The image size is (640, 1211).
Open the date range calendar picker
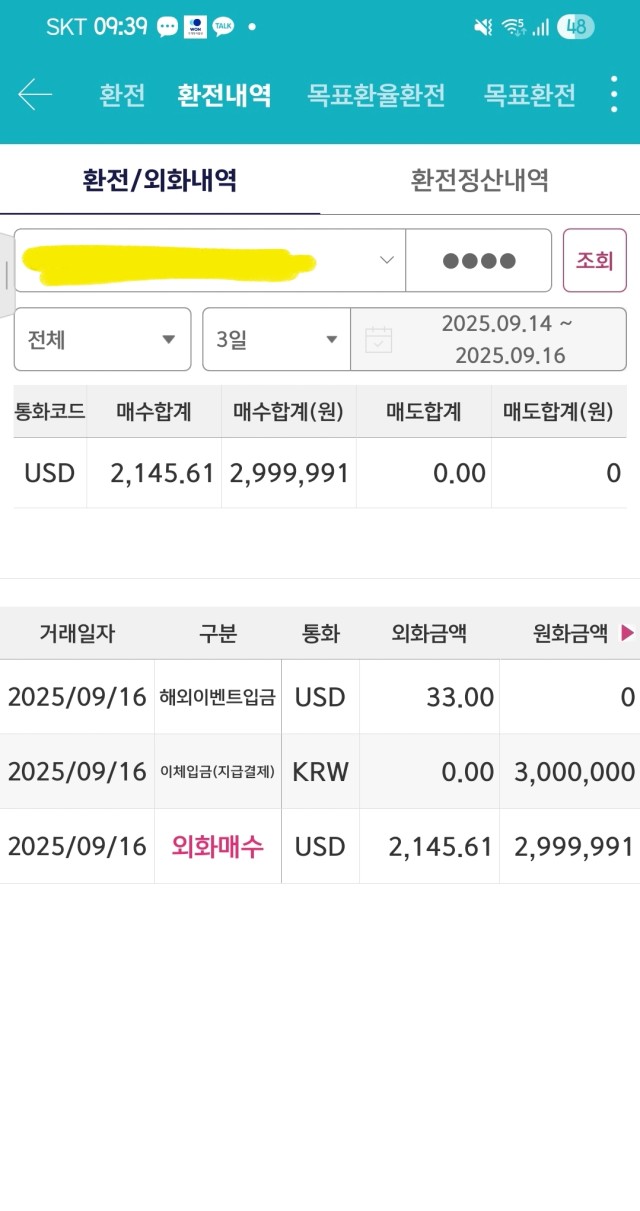(x=489, y=339)
